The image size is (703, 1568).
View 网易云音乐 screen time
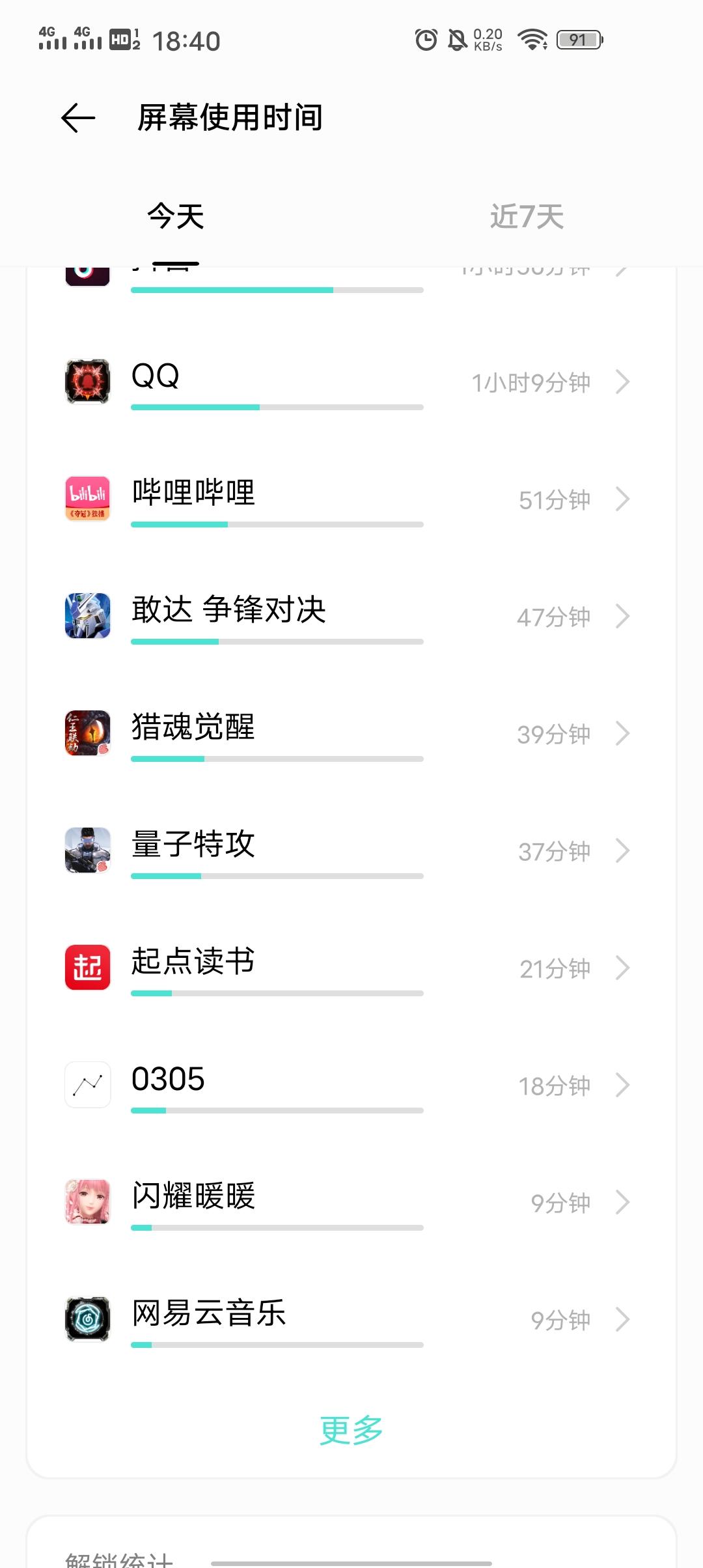[x=351, y=1320]
